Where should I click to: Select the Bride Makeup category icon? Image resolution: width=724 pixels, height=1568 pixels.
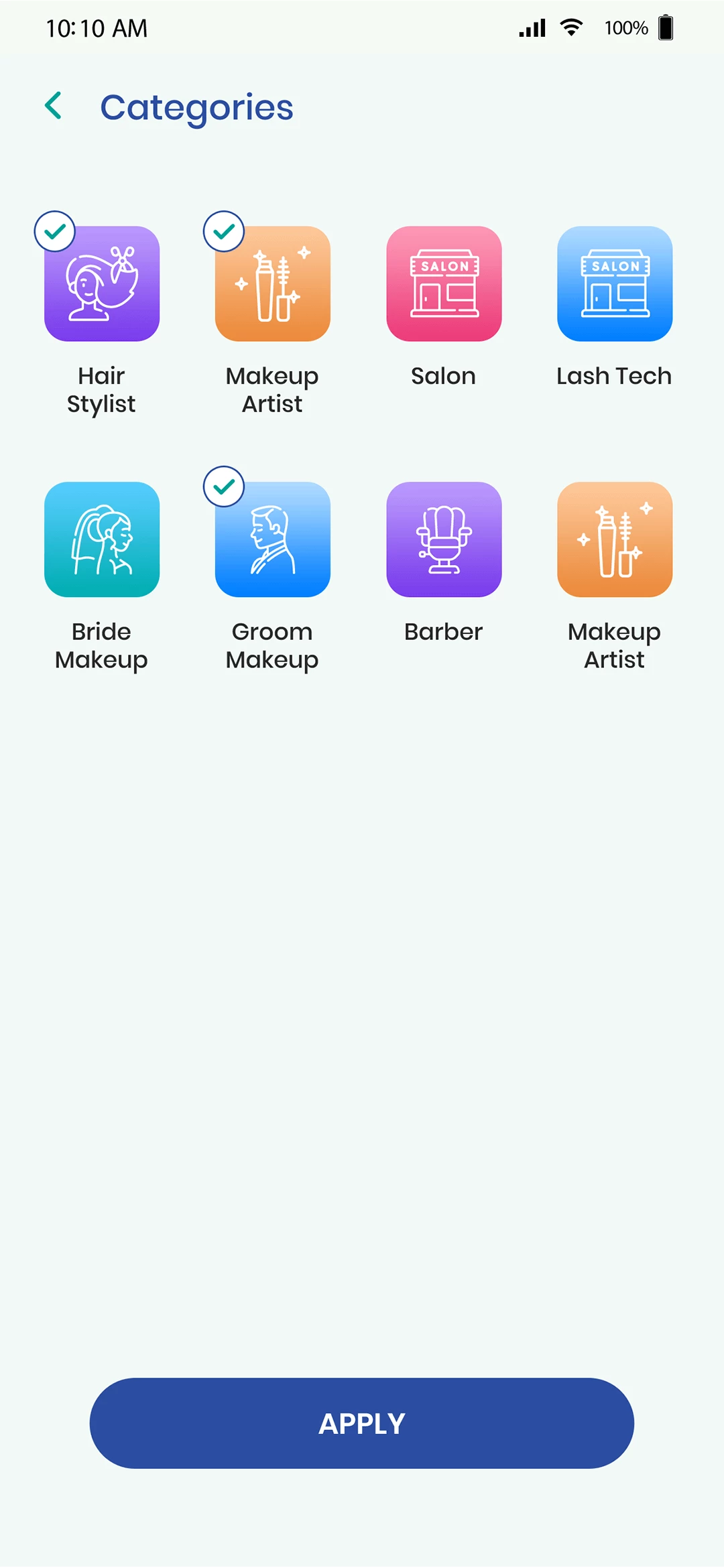coord(101,539)
